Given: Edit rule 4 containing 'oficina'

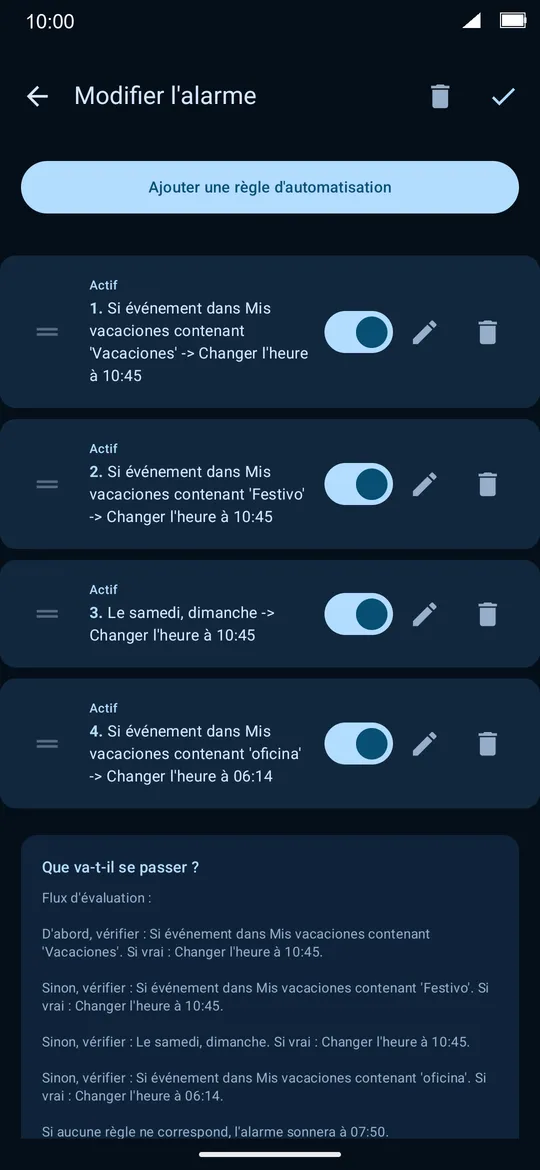Looking at the screenshot, I should click(x=424, y=744).
